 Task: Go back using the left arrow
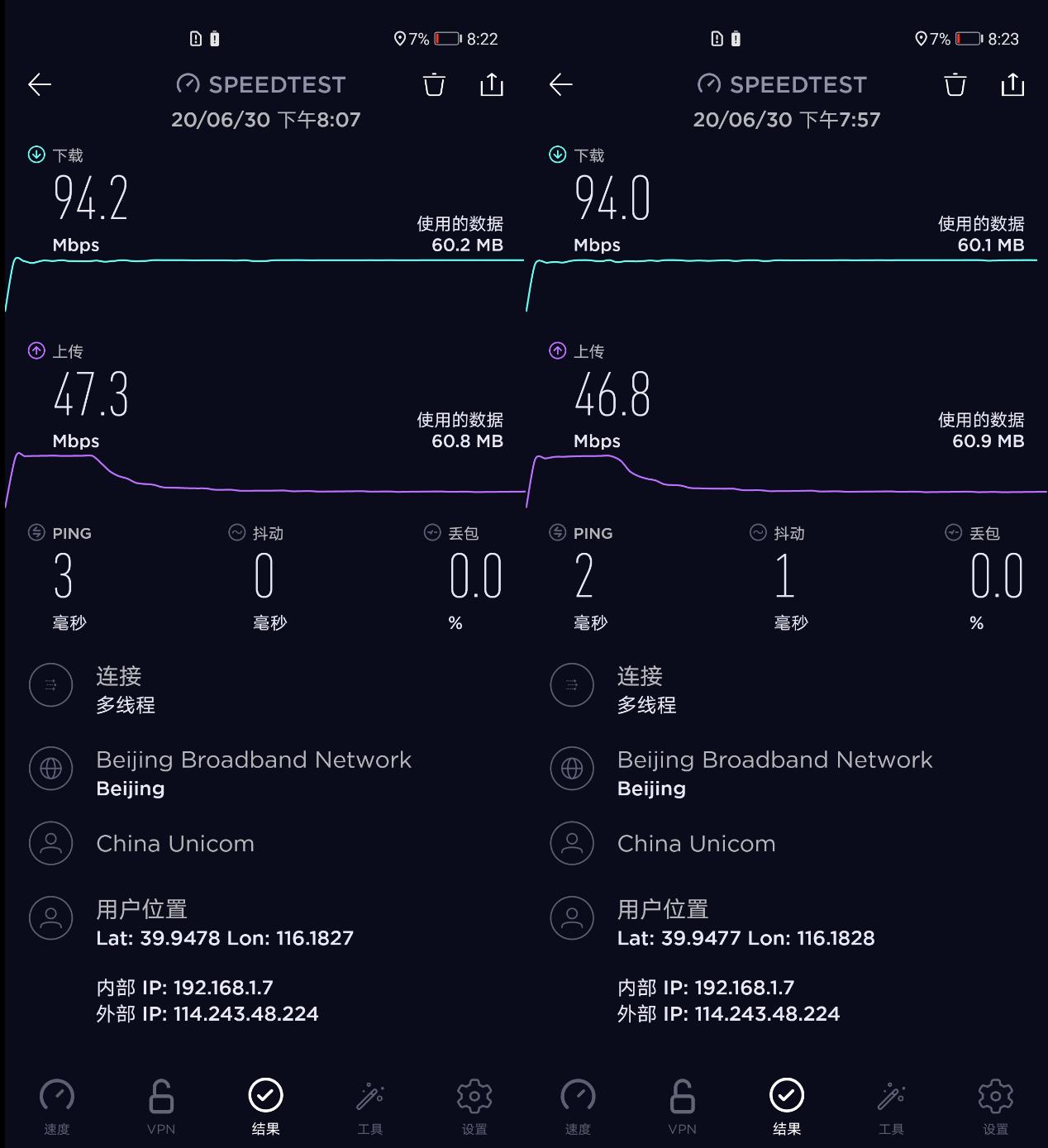(x=39, y=84)
